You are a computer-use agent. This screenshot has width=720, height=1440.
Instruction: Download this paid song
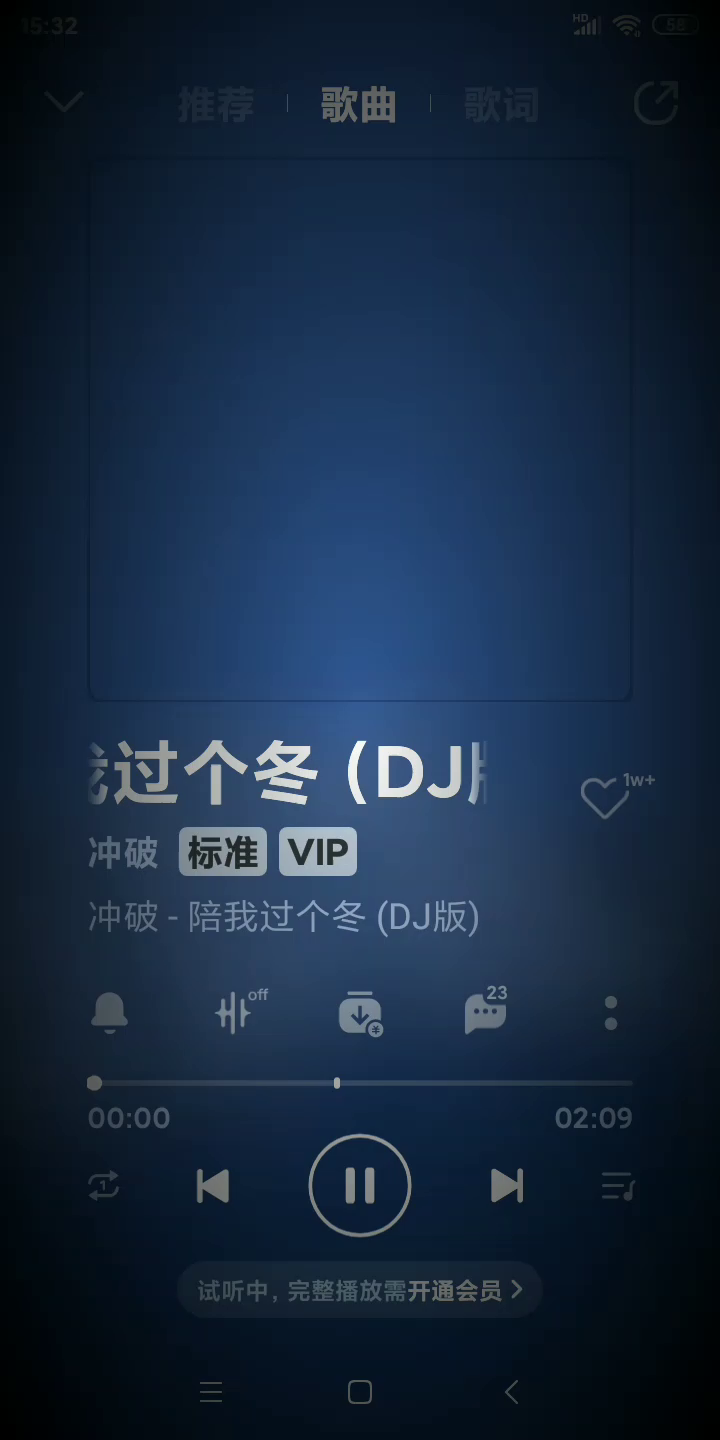point(360,1013)
